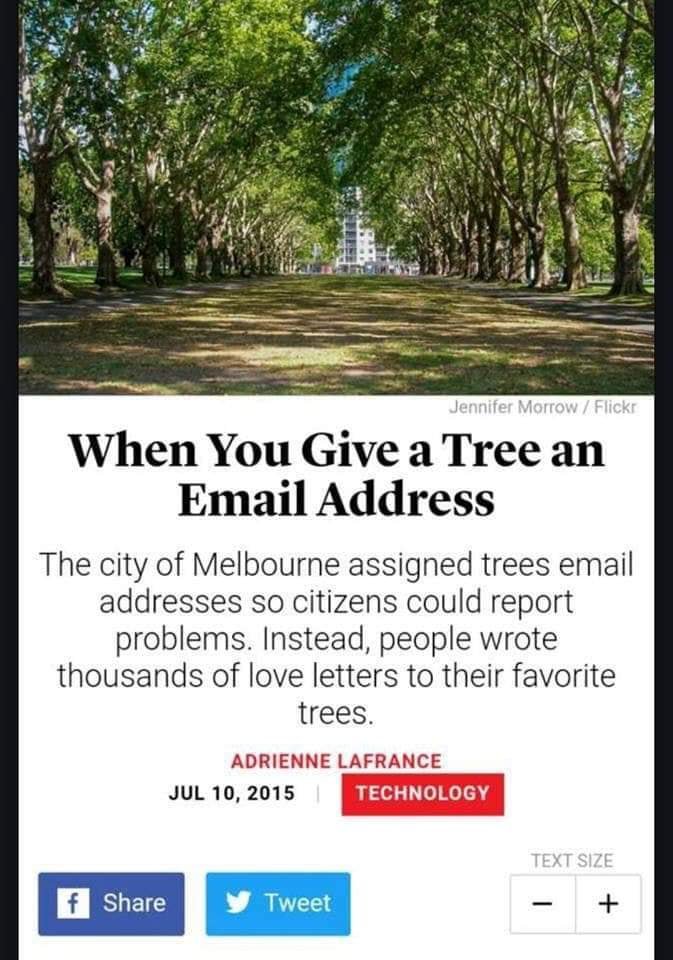Open the Technology section tag
The height and width of the screenshot is (960, 673).
[x=422, y=794]
